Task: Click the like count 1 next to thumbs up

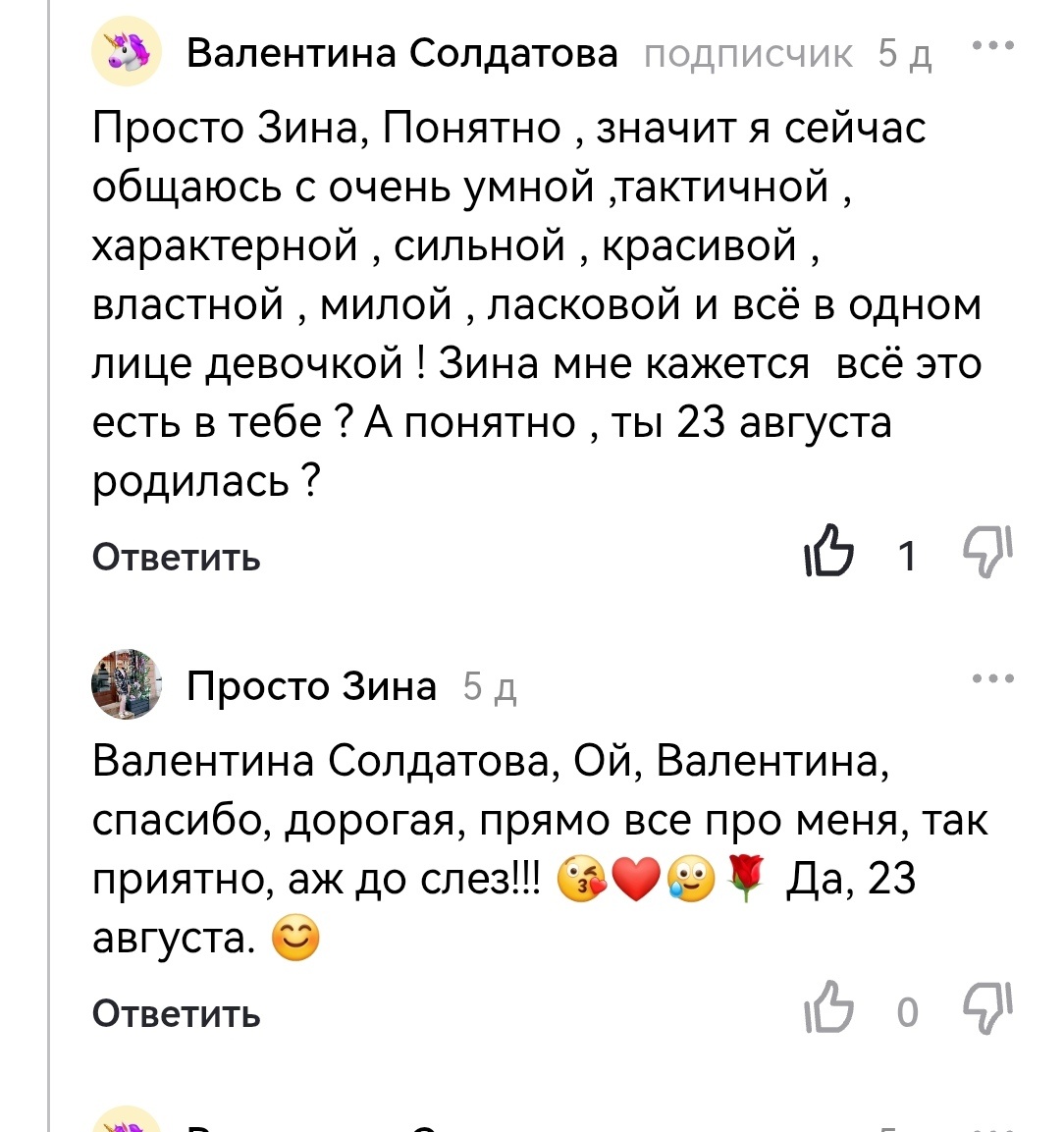Action: [x=907, y=556]
